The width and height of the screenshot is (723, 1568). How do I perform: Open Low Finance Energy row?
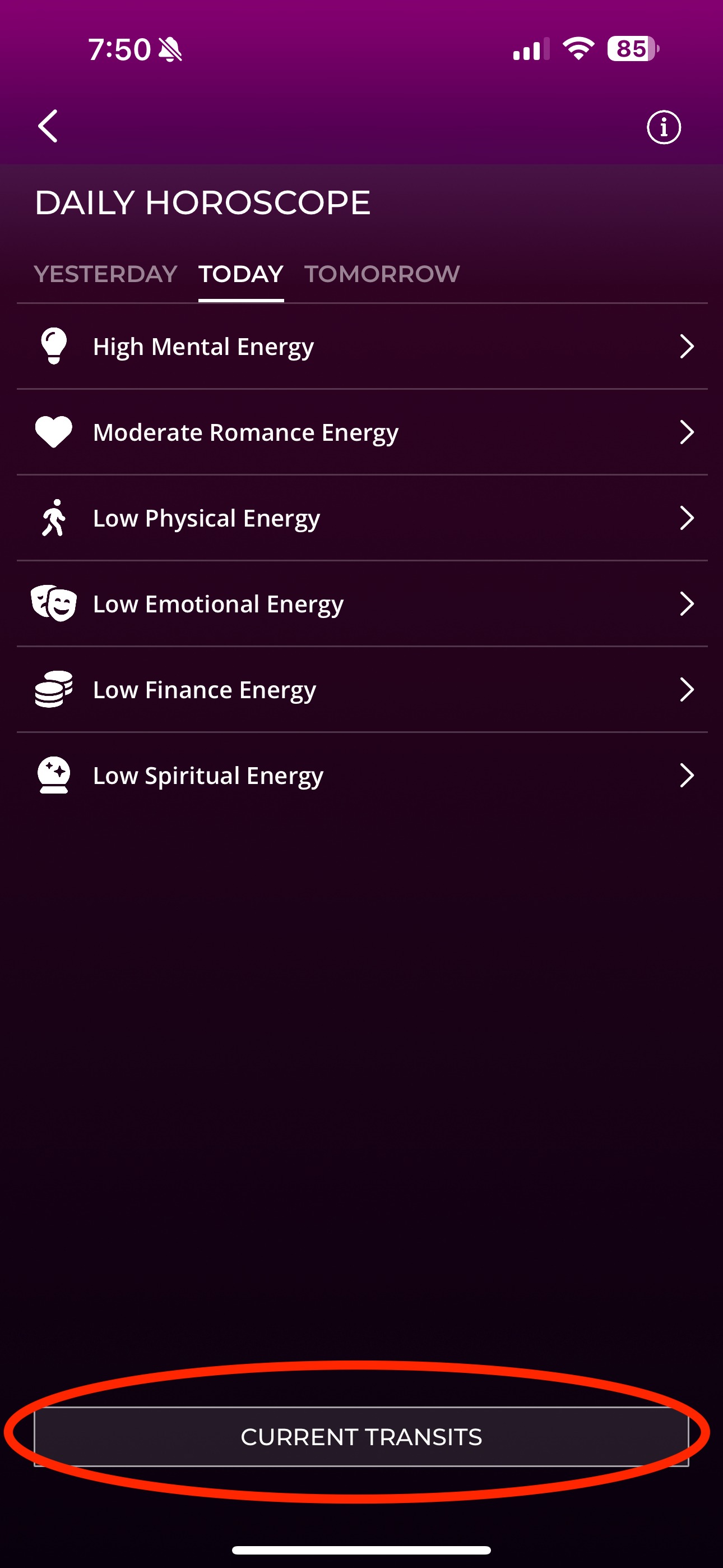click(x=361, y=690)
